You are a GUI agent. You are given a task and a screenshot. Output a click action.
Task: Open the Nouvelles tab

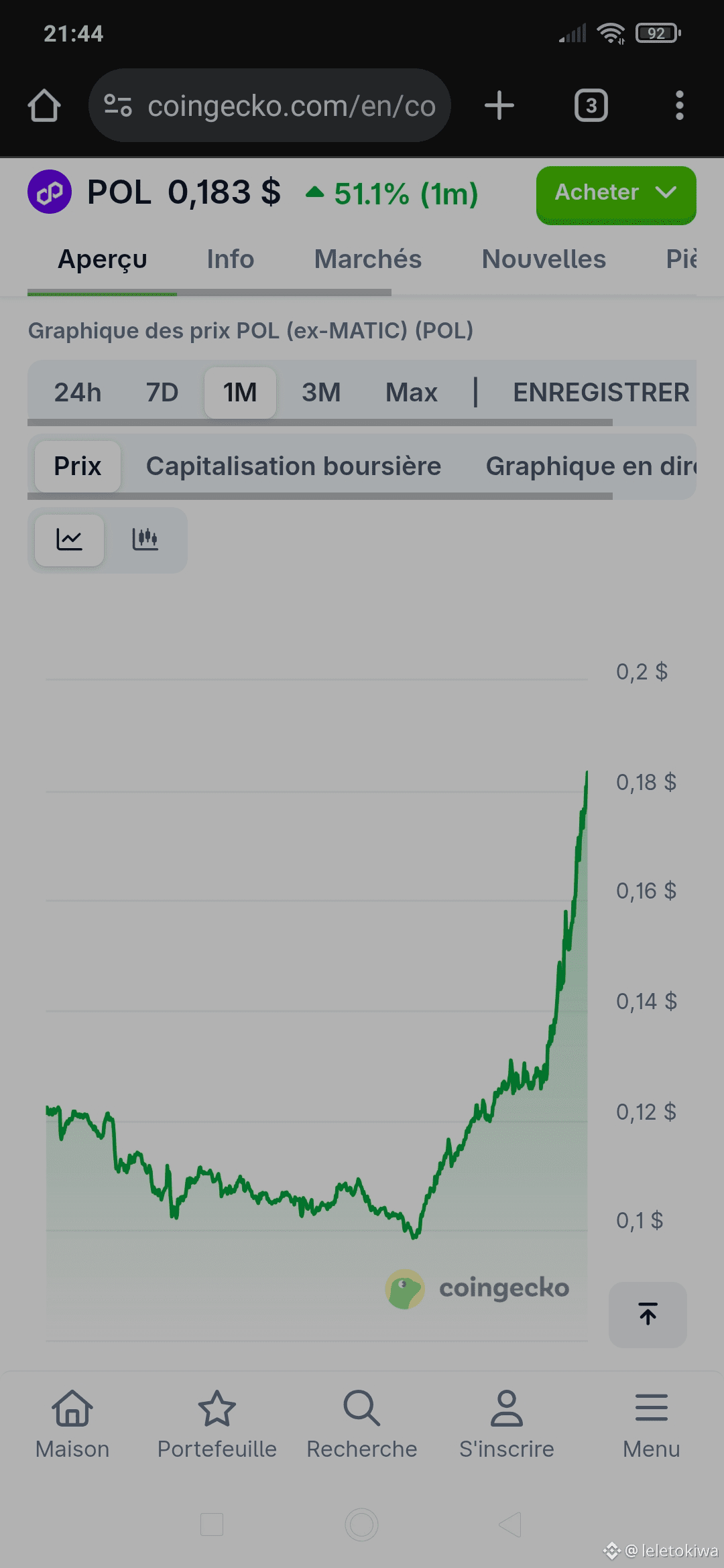(x=543, y=259)
